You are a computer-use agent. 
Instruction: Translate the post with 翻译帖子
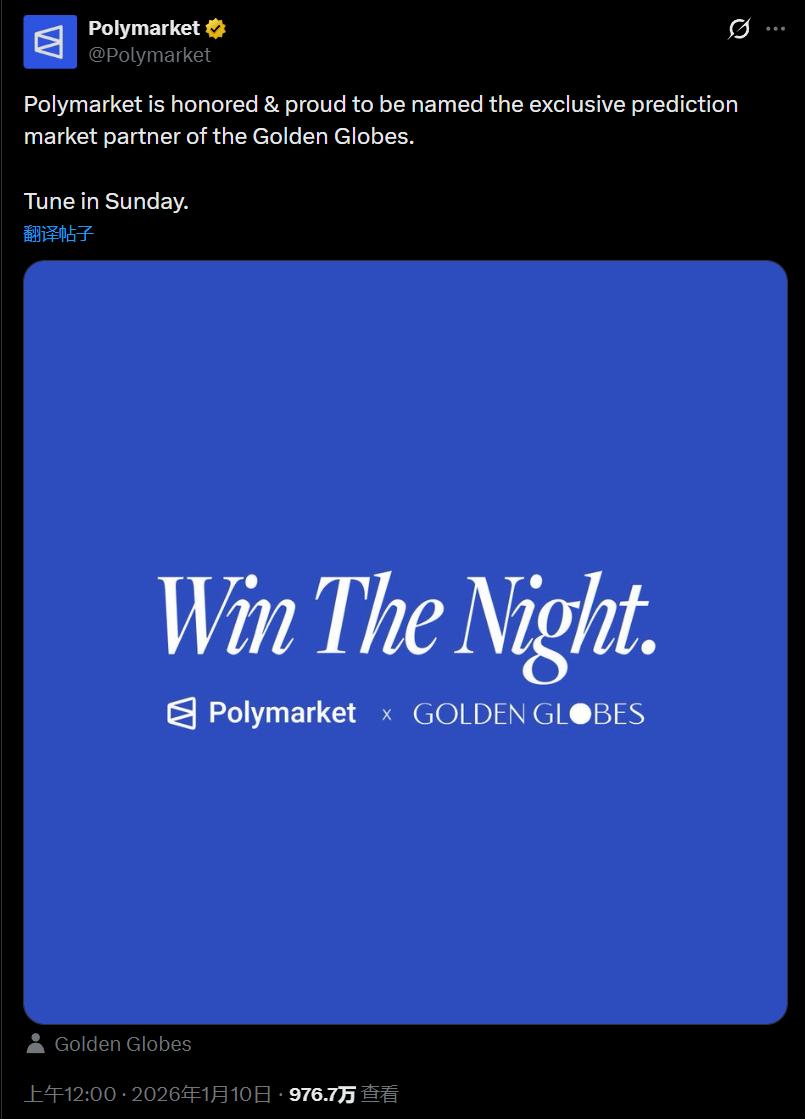coord(59,234)
